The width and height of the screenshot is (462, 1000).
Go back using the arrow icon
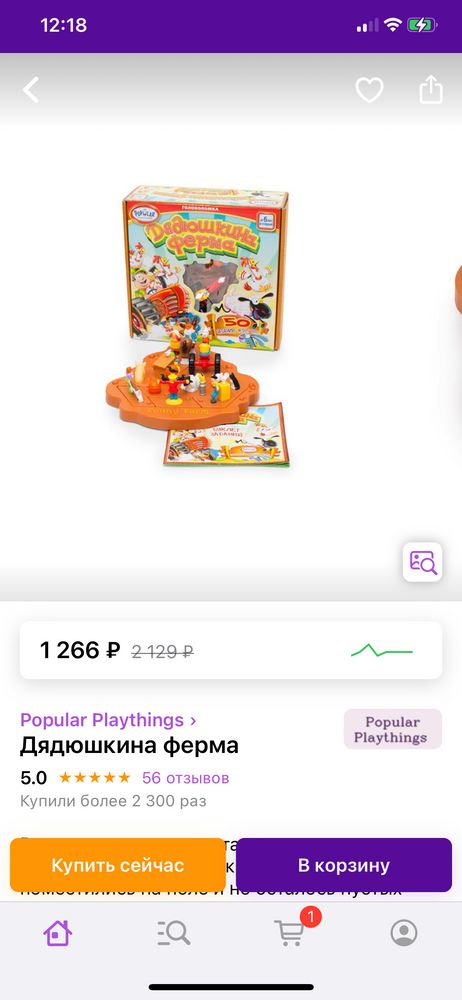pos(31,90)
